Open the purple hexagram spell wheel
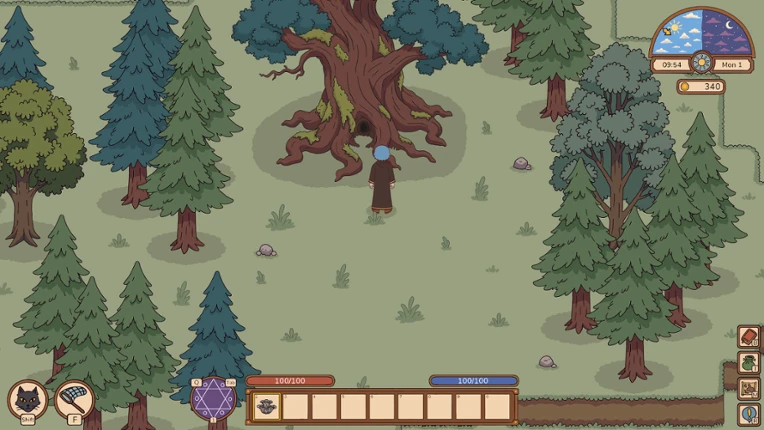Image resolution: width=764 pixels, height=430 pixels. coord(213,399)
